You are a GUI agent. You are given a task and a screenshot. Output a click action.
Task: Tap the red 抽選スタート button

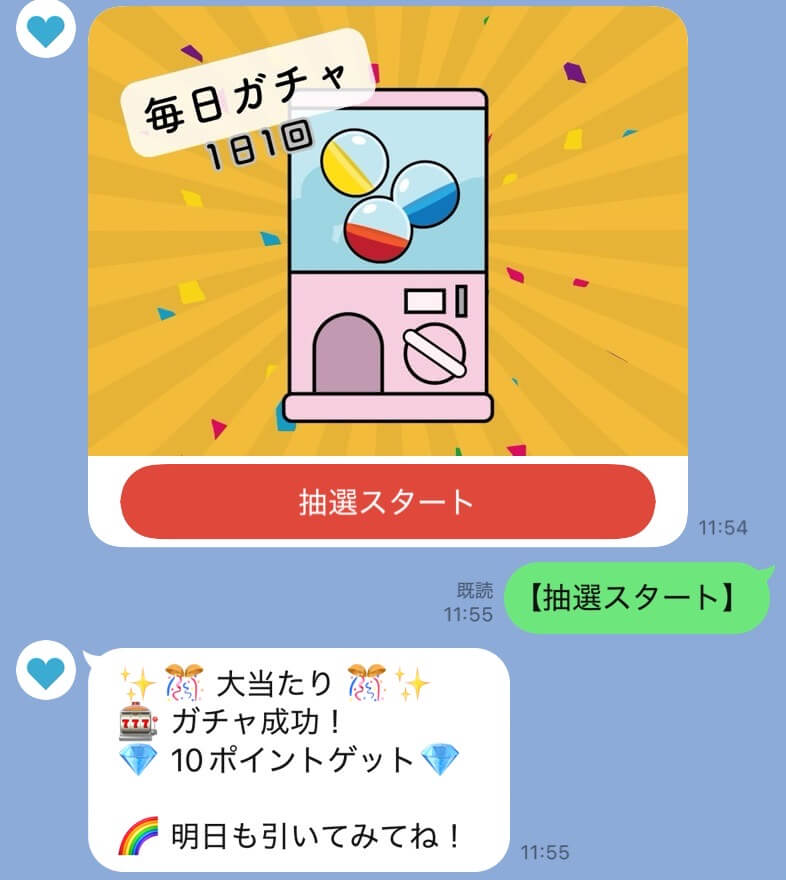(387, 502)
